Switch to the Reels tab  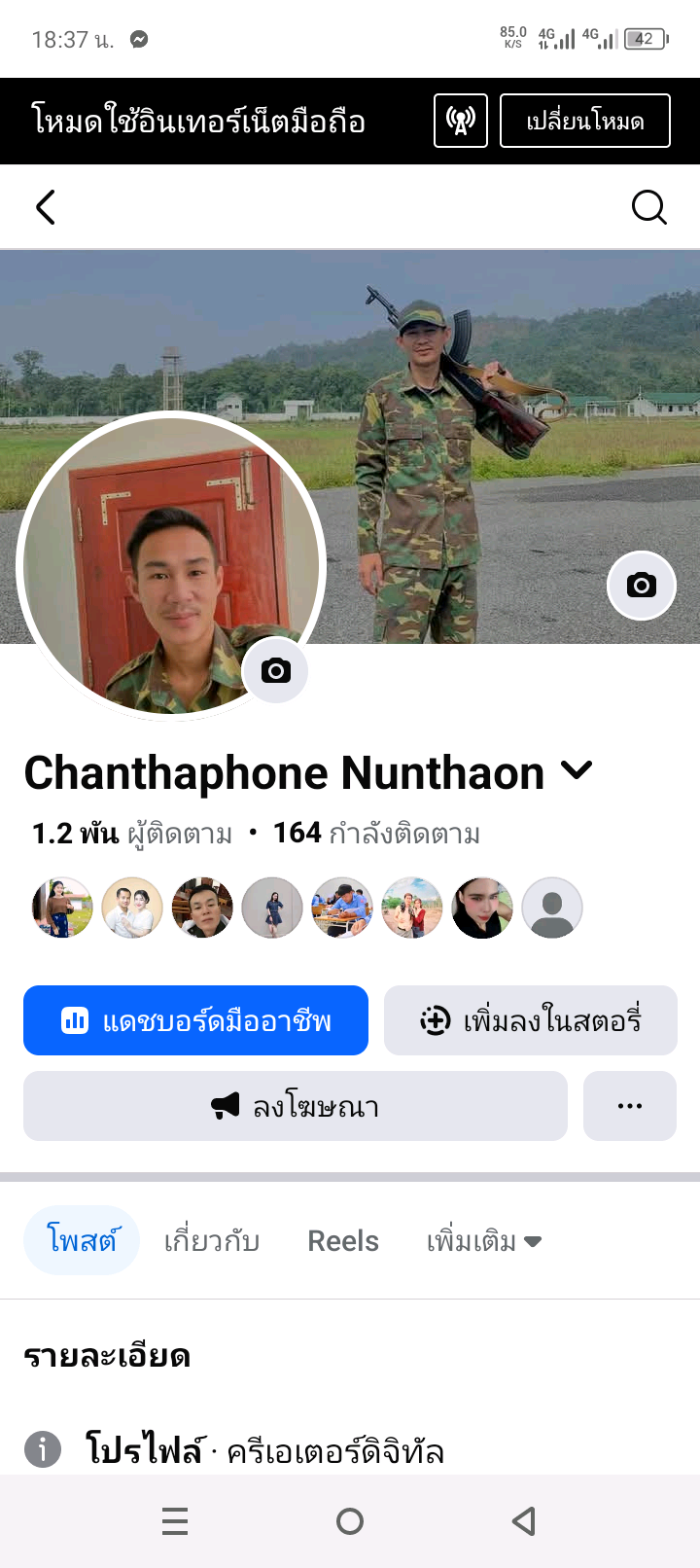tap(342, 1241)
